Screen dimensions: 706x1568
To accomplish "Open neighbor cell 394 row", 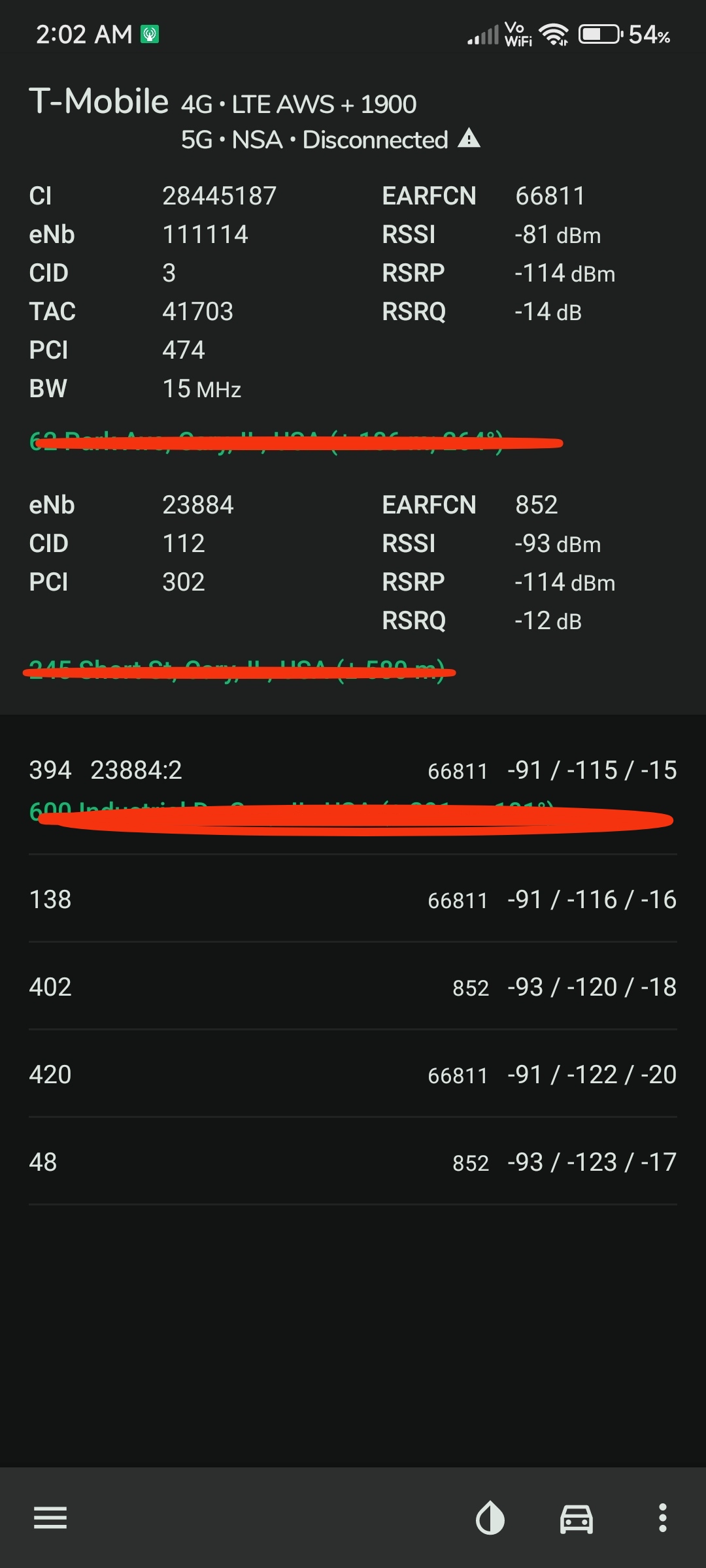I will pyautogui.click(x=353, y=791).
